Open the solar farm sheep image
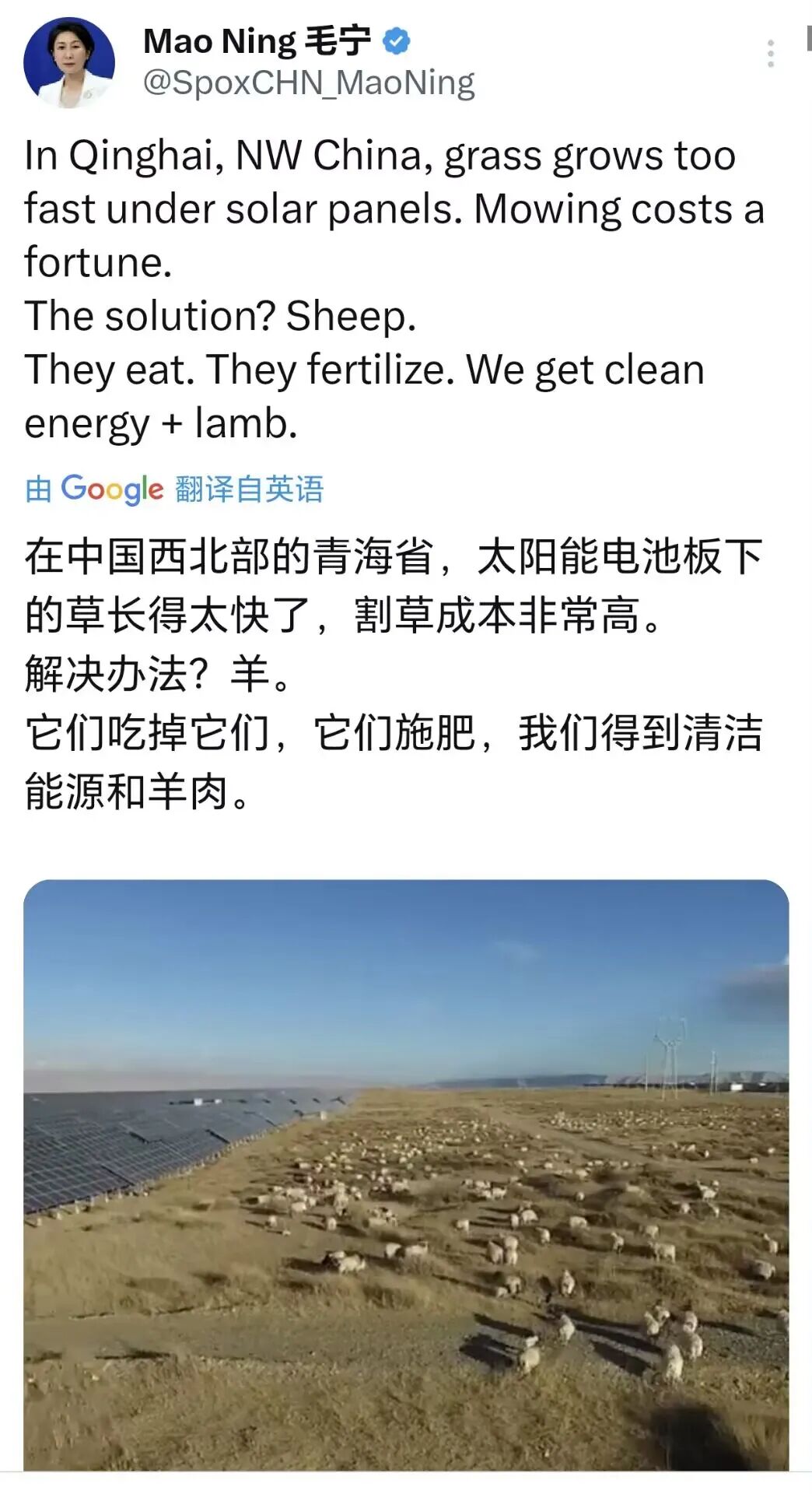This screenshot has width=812, height=1494. pos(406,1175)
